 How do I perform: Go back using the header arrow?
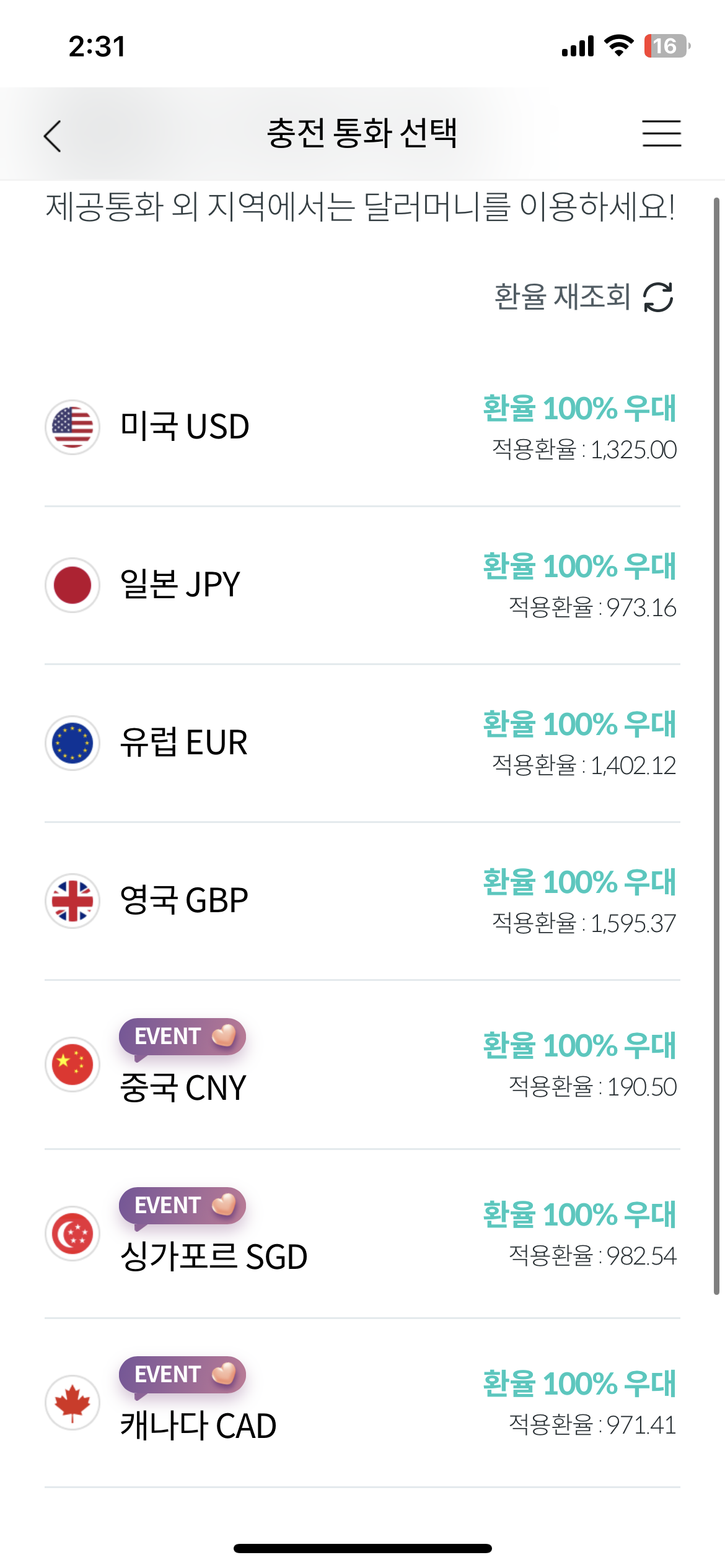click(x=53, y=136)
